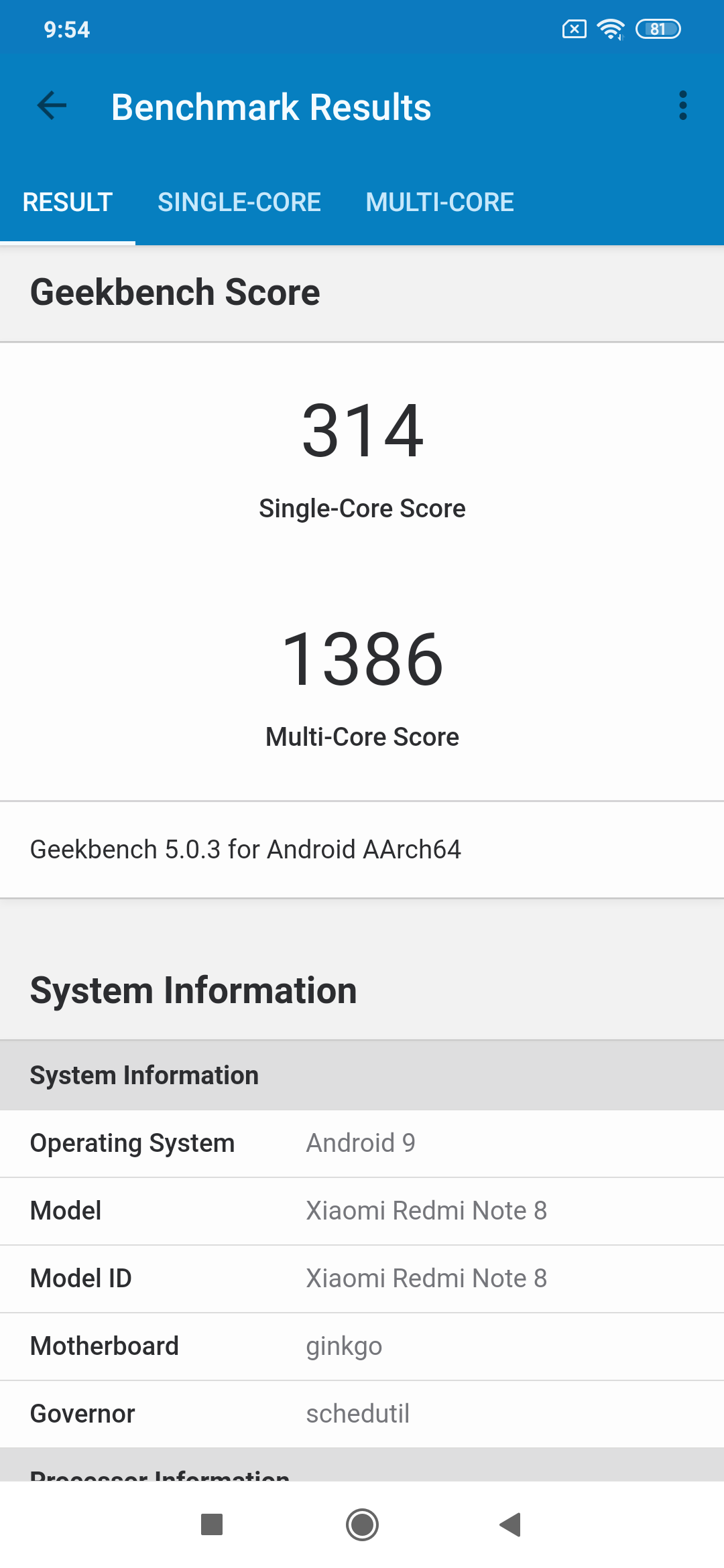724x1568 pixels.
Task: Switch to the SINGLE-CORE tab
Action: coord(239,202)
